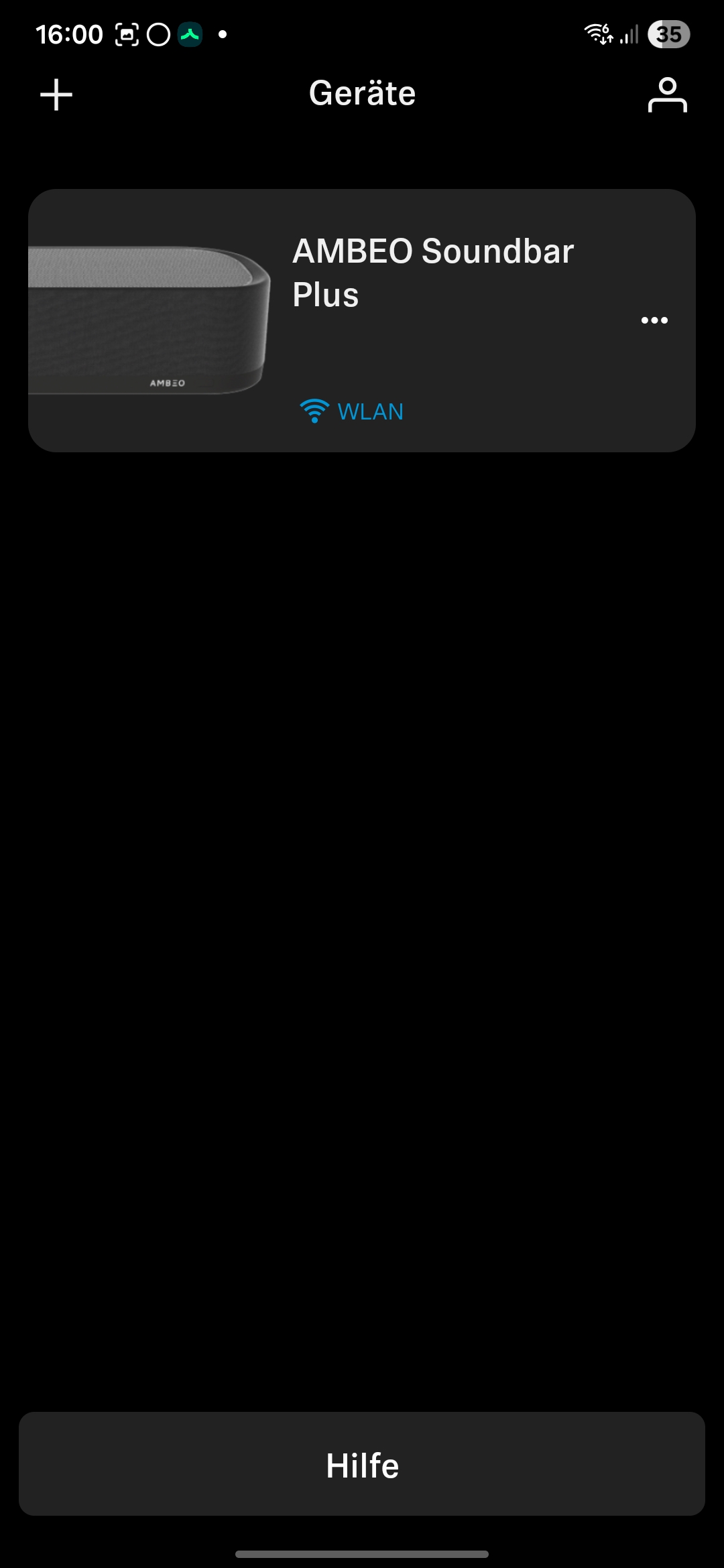Add a new device with the plus icon
The image size is (724, 1568).
(x=56, y=94)
